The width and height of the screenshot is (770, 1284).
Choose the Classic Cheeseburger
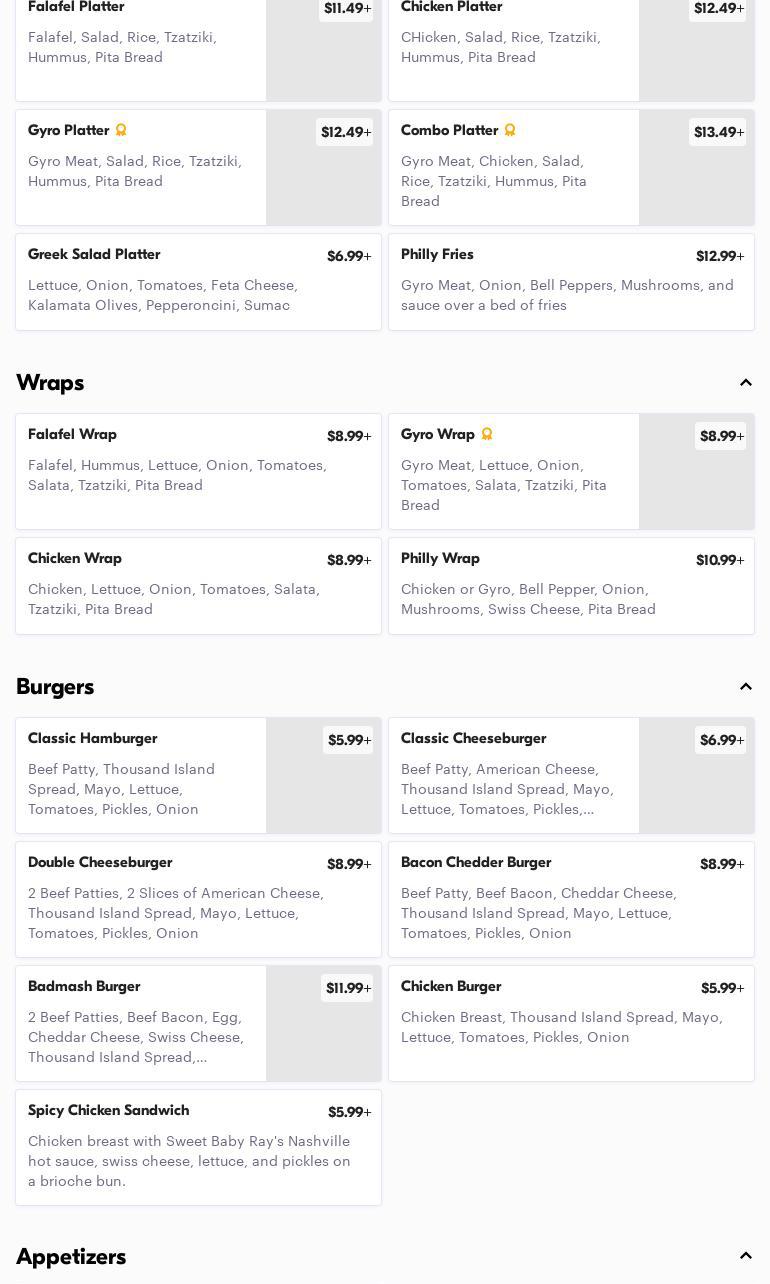(514, 775)
